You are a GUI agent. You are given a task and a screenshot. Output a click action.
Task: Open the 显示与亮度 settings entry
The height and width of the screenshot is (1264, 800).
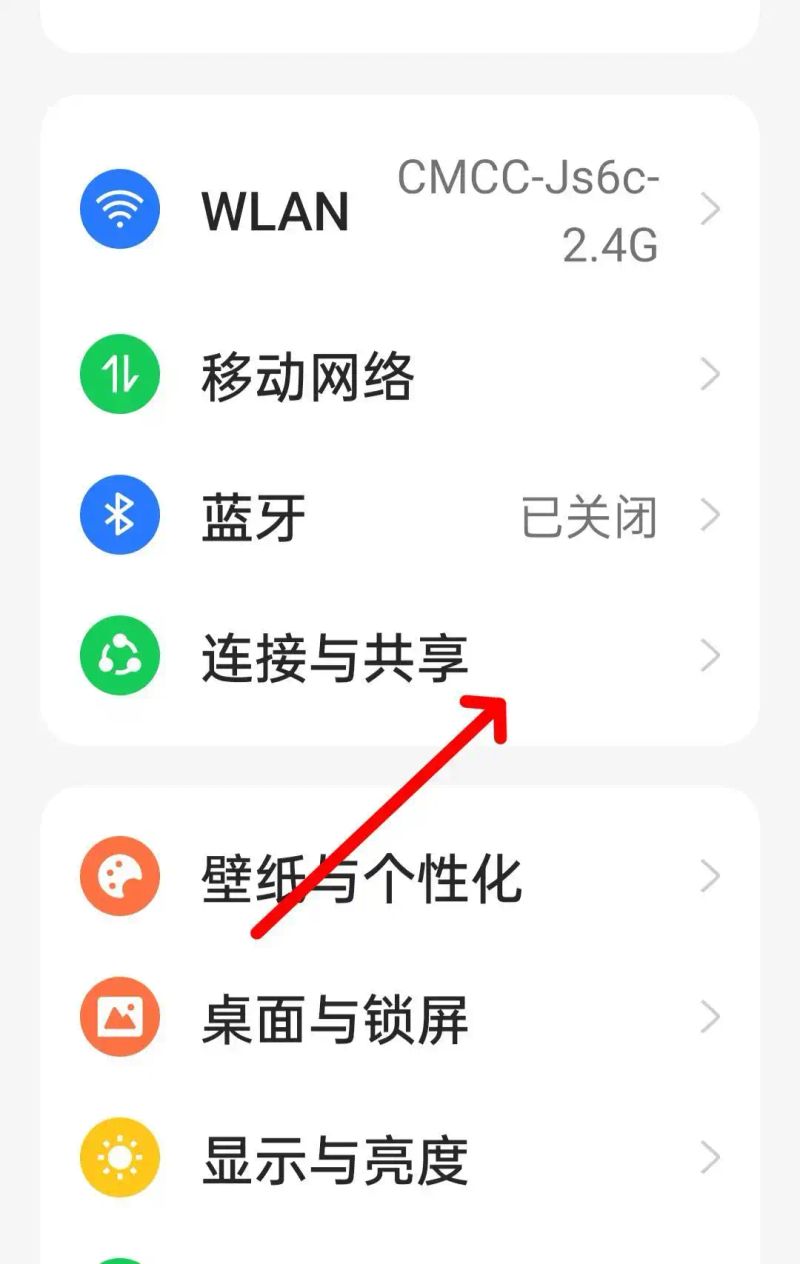click(400, 1155)
